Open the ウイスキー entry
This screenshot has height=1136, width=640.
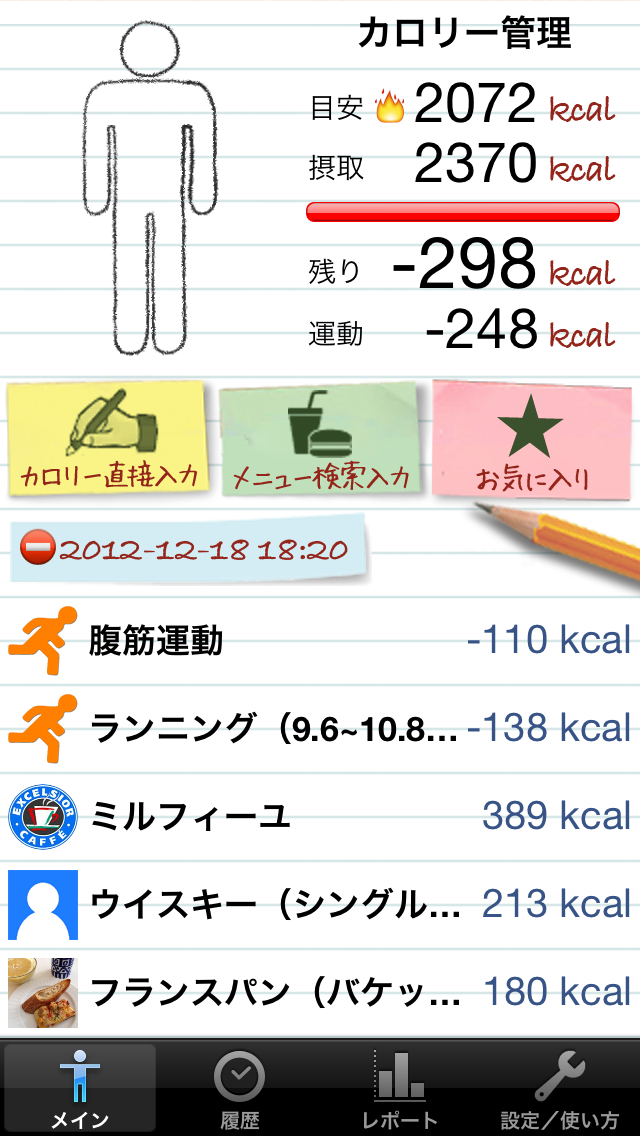320,904
